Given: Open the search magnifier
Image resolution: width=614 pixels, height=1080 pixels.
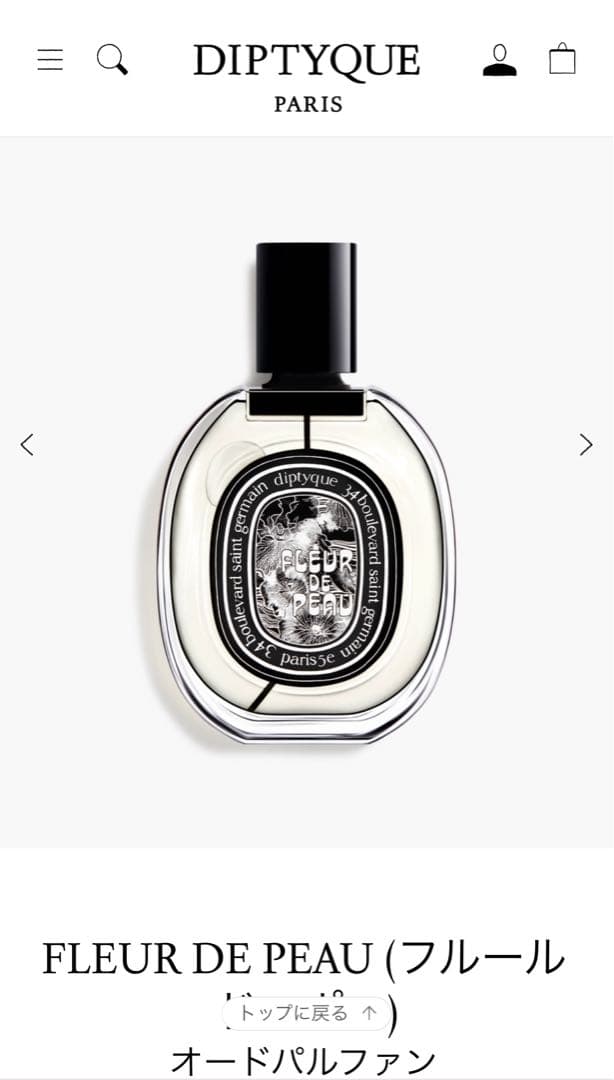Looking at the screenshot, I should coord(112,60).
